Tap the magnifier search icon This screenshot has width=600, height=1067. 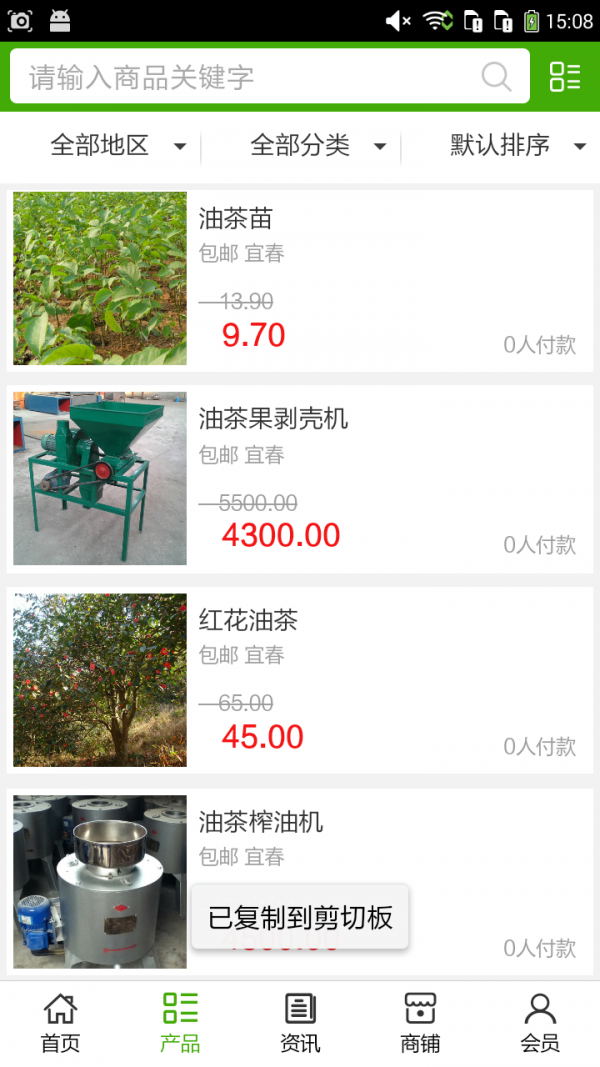click(x=496, y=77)
